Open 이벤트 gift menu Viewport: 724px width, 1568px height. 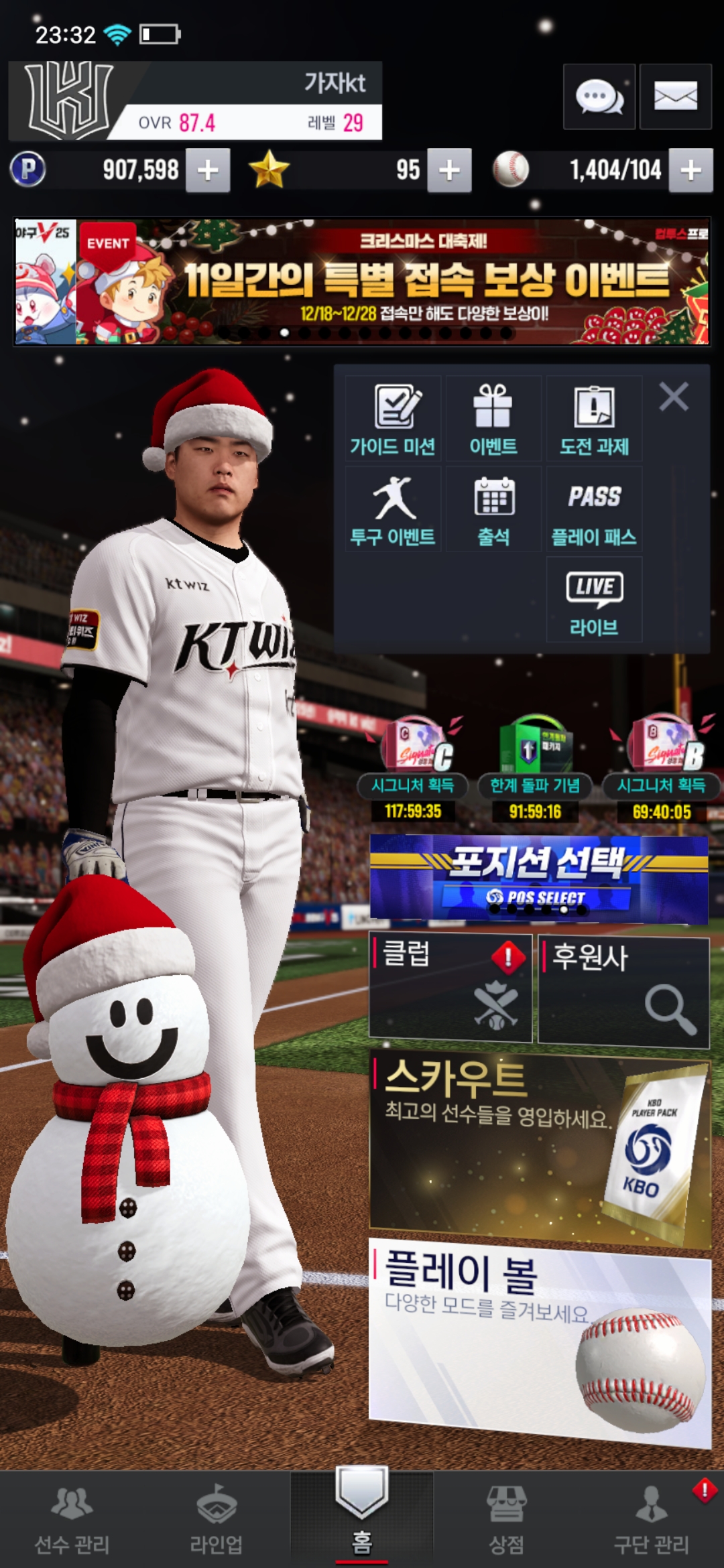point(493,419)
